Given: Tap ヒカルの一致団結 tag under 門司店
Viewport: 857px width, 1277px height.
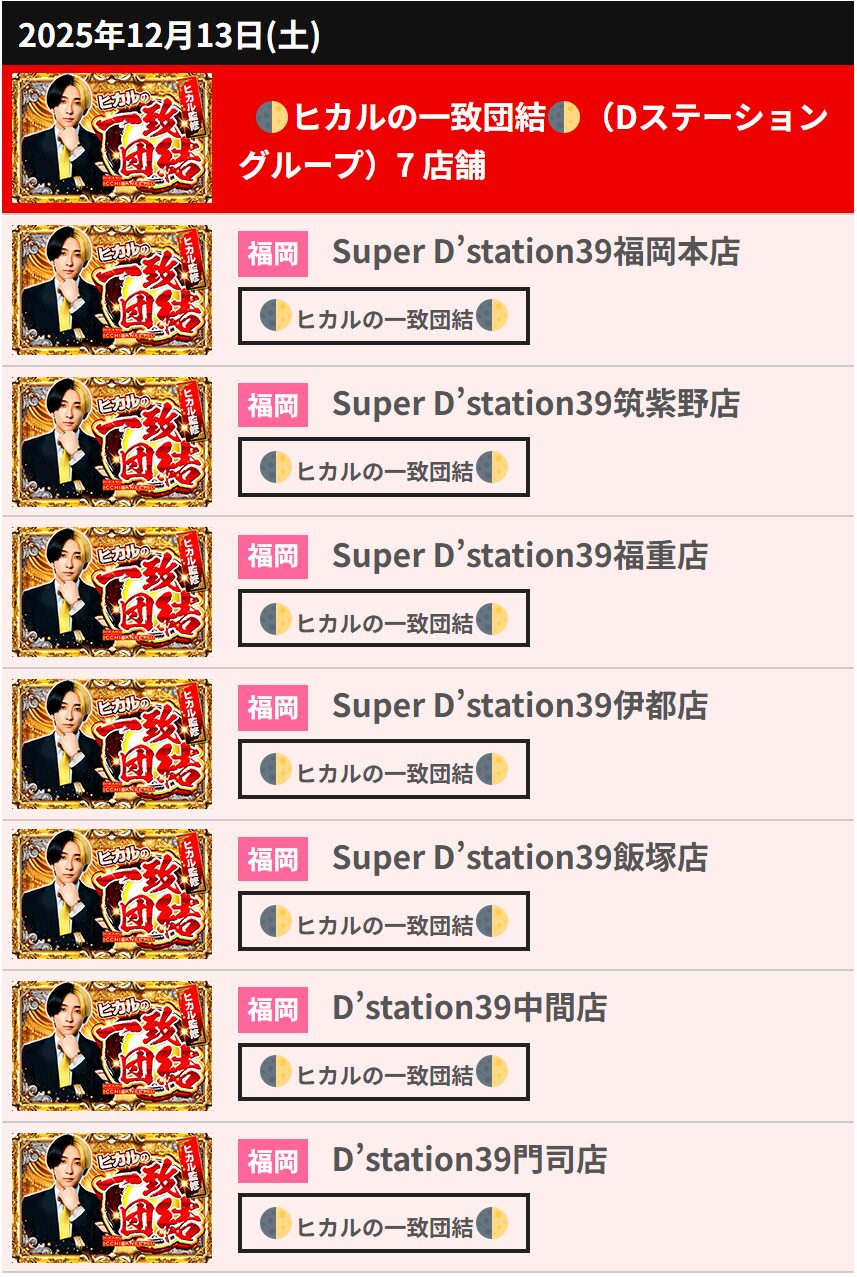Looking at the screenshot, I should click(383, 1224).
